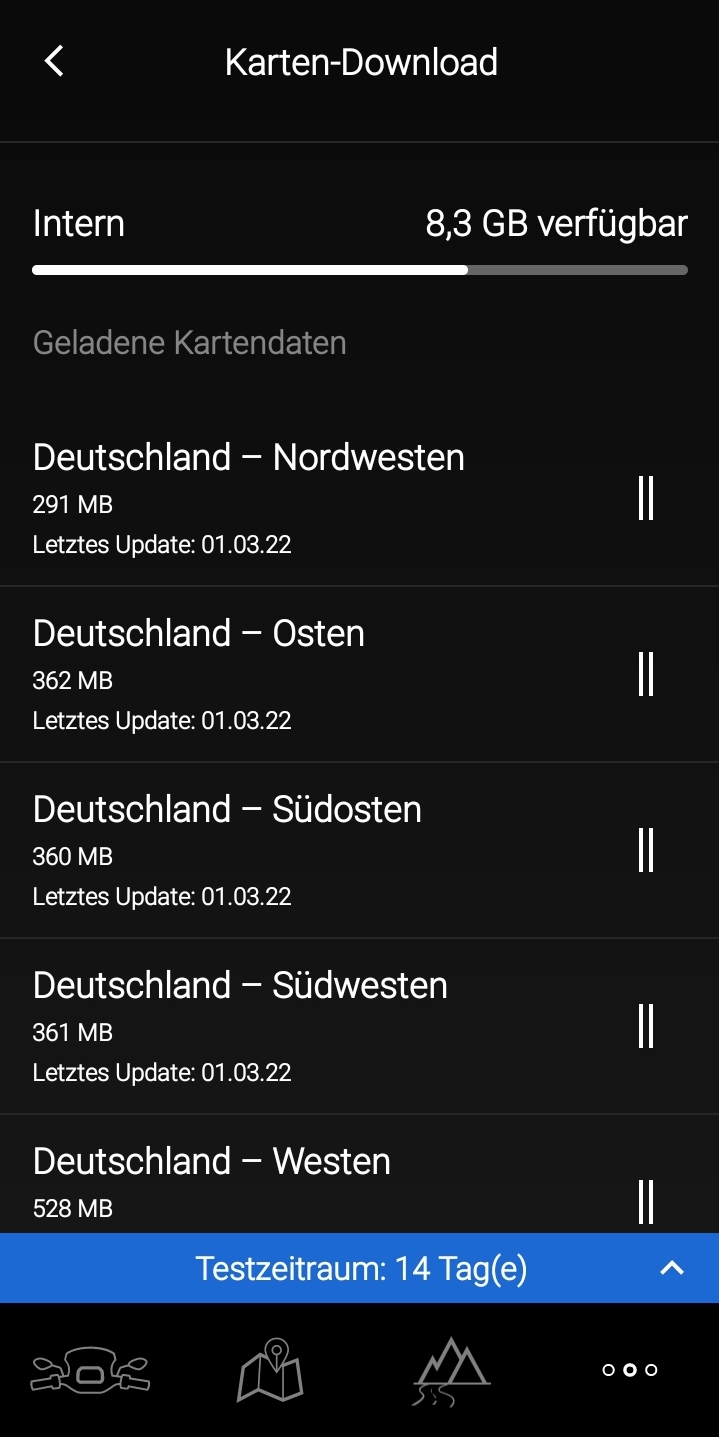Pause the Deutschland – Osten download
Image resolution: width=719 pixels, height=1437 pixels.
[x=646, y=674]
